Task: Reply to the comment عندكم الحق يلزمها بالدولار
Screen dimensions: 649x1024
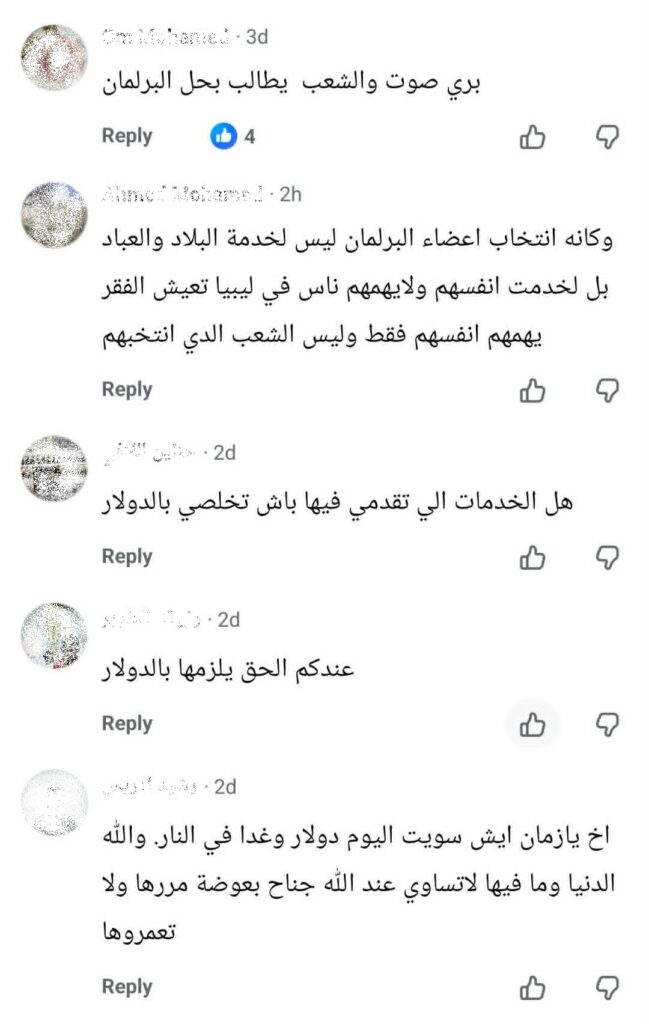Action: pos(127,724)
